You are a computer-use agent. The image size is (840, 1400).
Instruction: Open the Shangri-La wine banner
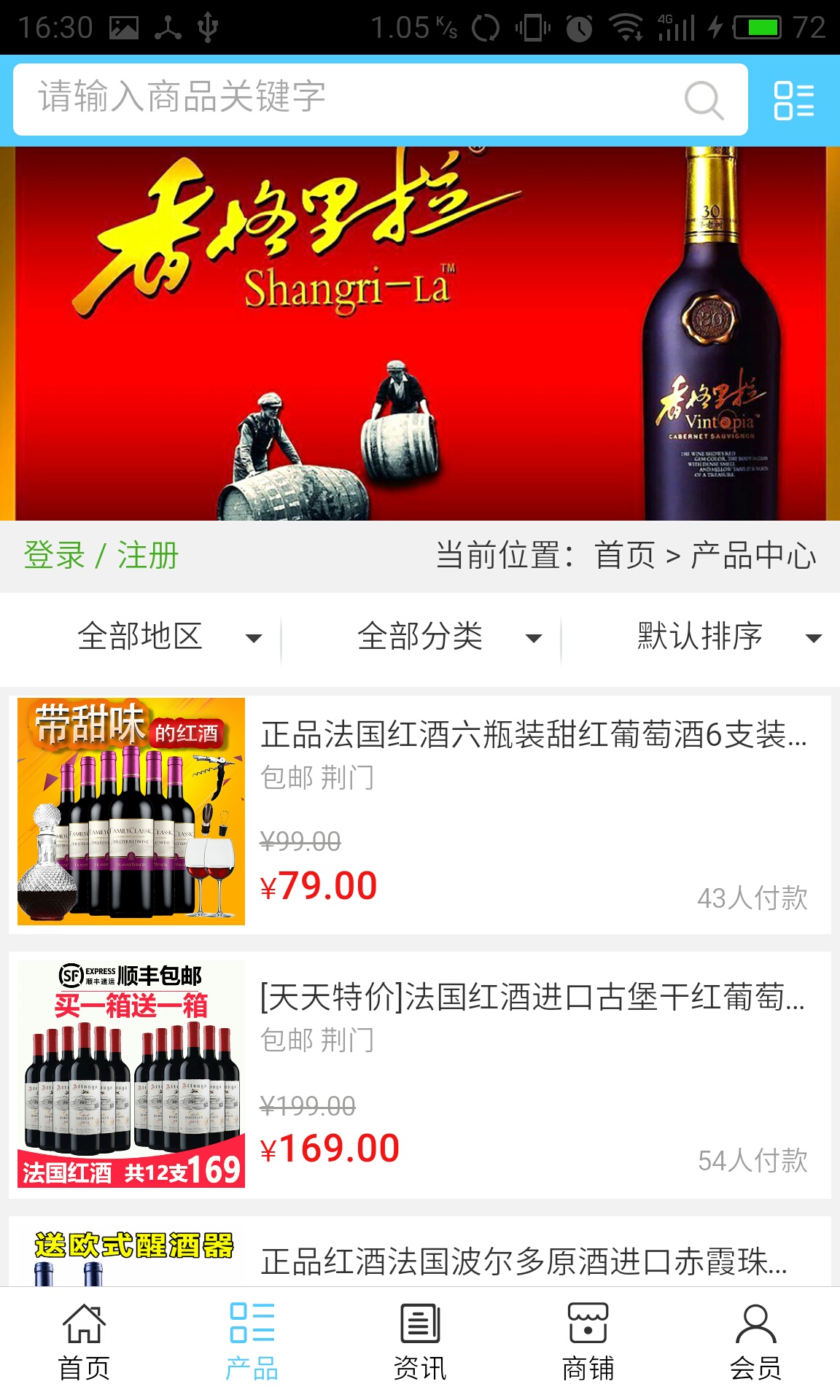tap(420, 333)
